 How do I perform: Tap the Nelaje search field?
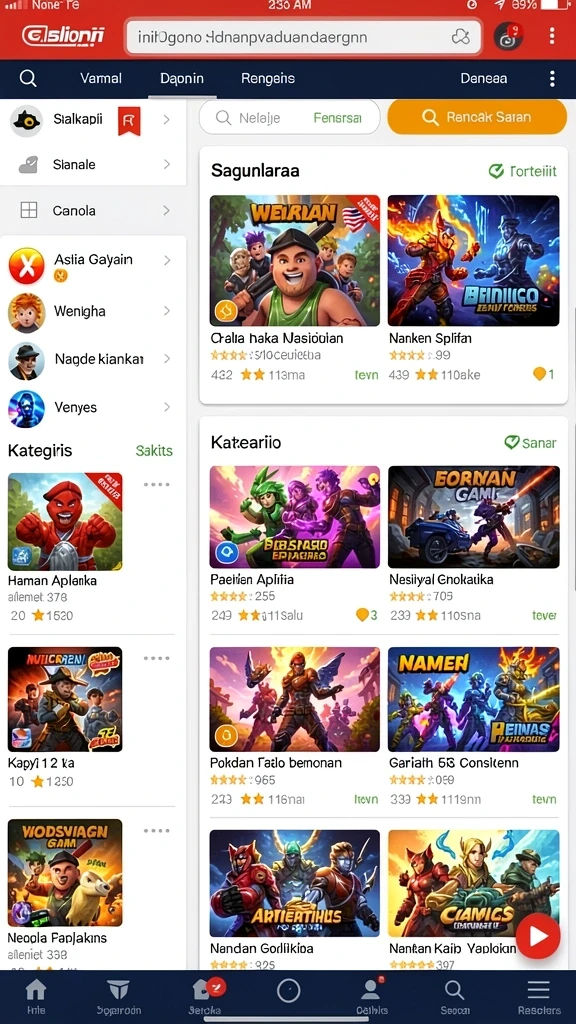pyautogui.click(x=289, y=118)
